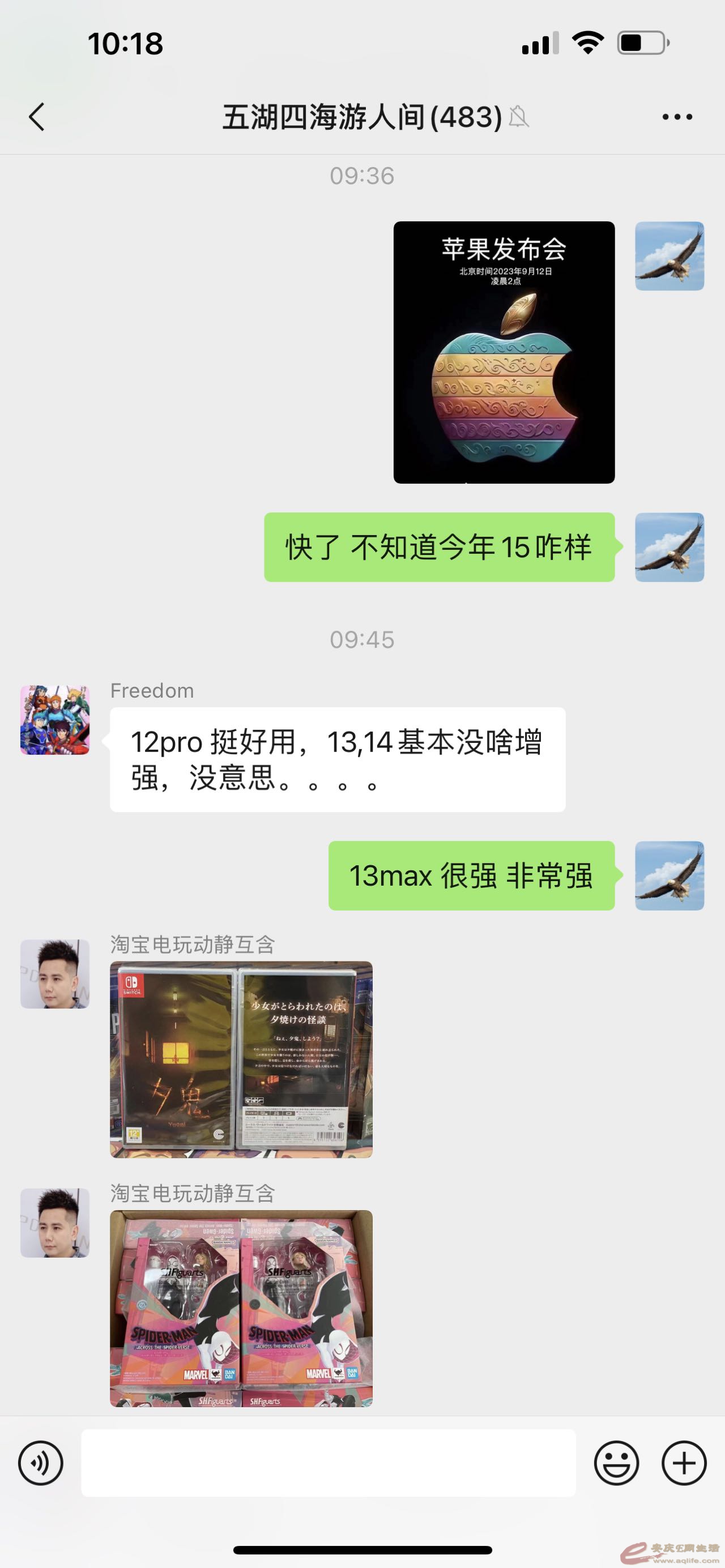Open Freedom's profile avatar
This screenshot has width=725, height=1568.
pos(55,720)
